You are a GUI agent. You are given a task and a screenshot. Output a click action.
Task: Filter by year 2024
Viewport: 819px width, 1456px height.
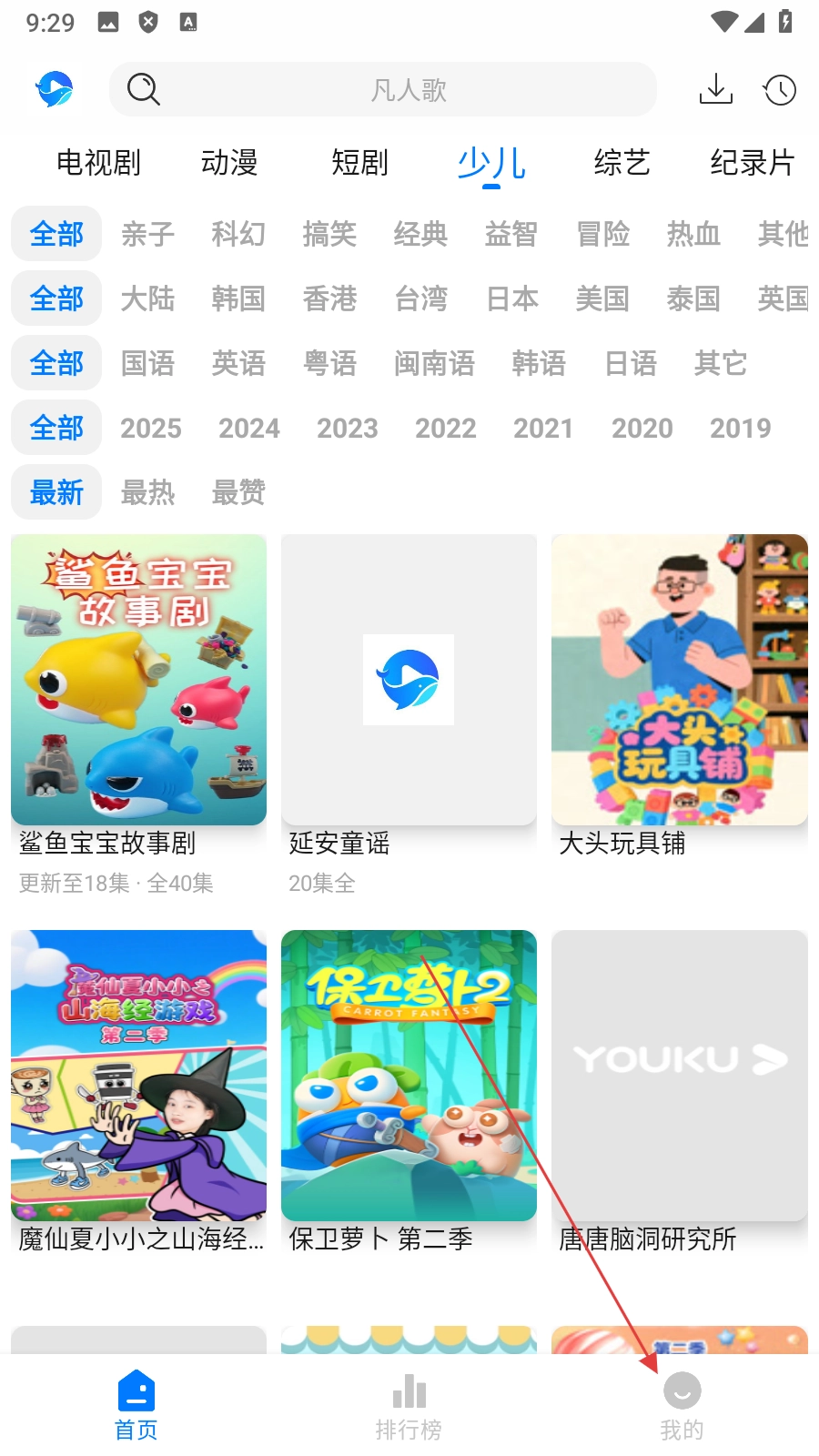point(249,428)
